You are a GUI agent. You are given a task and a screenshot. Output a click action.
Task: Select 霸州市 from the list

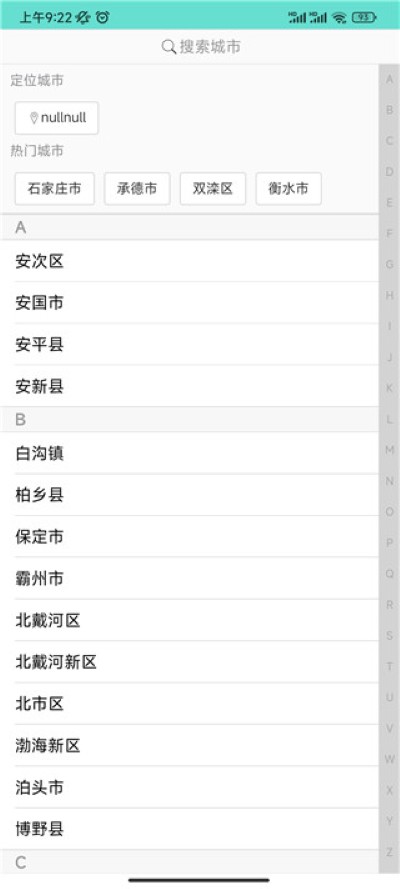(x=189, y=578)
